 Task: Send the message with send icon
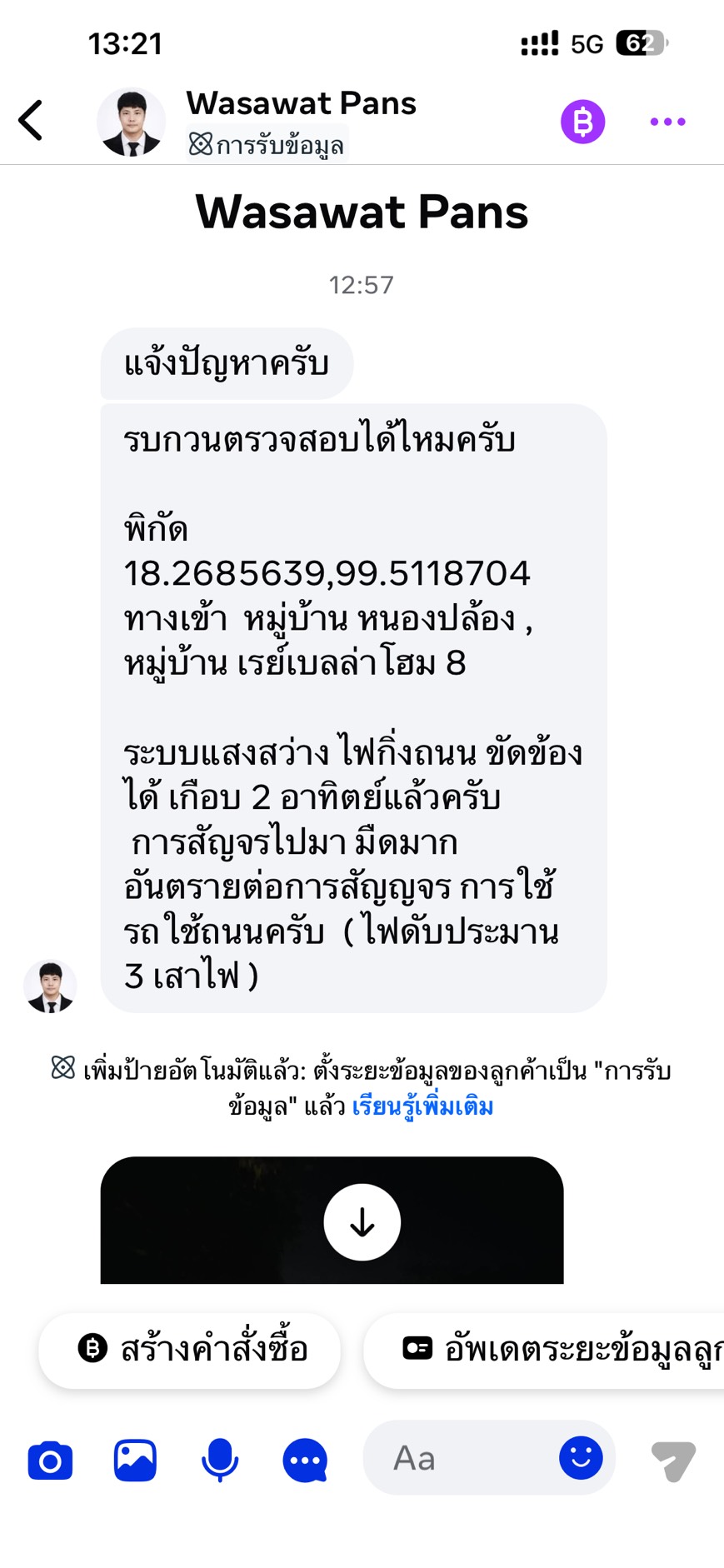pos(672,1461)
